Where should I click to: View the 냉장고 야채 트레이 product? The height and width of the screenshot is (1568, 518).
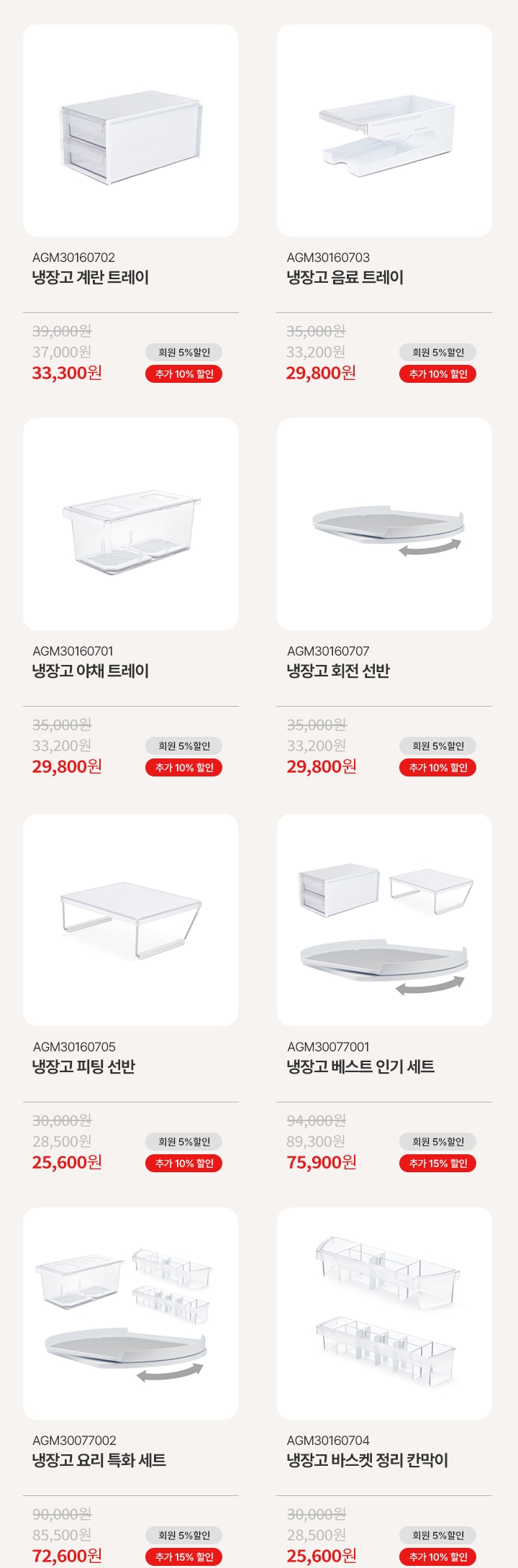[130, 524]
